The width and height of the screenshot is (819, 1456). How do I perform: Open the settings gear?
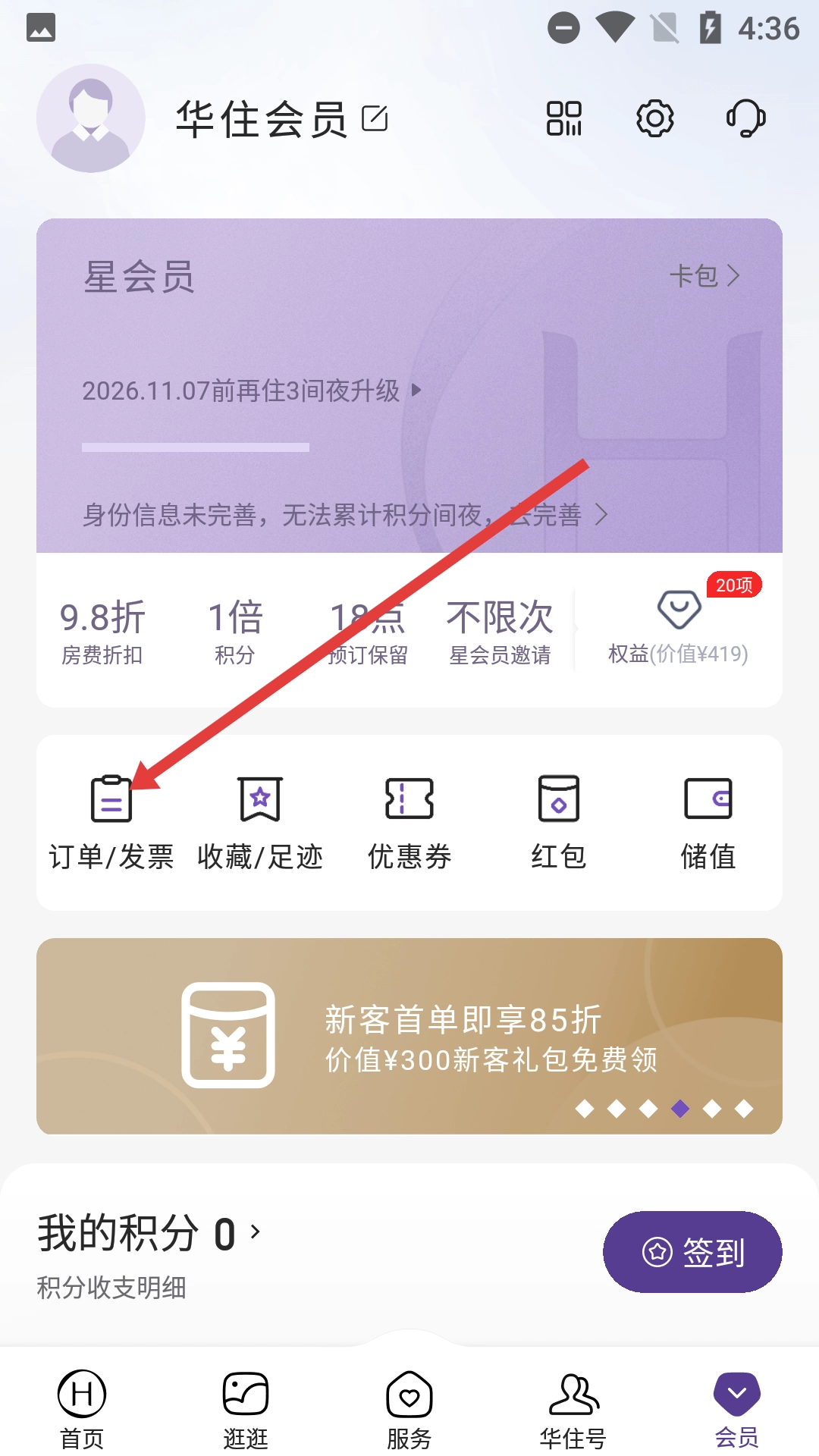(x=654, y=119)
